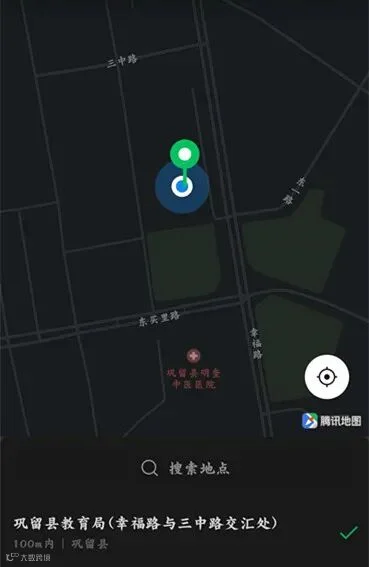369x567 pixels.
Task: Recenter map on my current location
Action: [x=327, y=377]
